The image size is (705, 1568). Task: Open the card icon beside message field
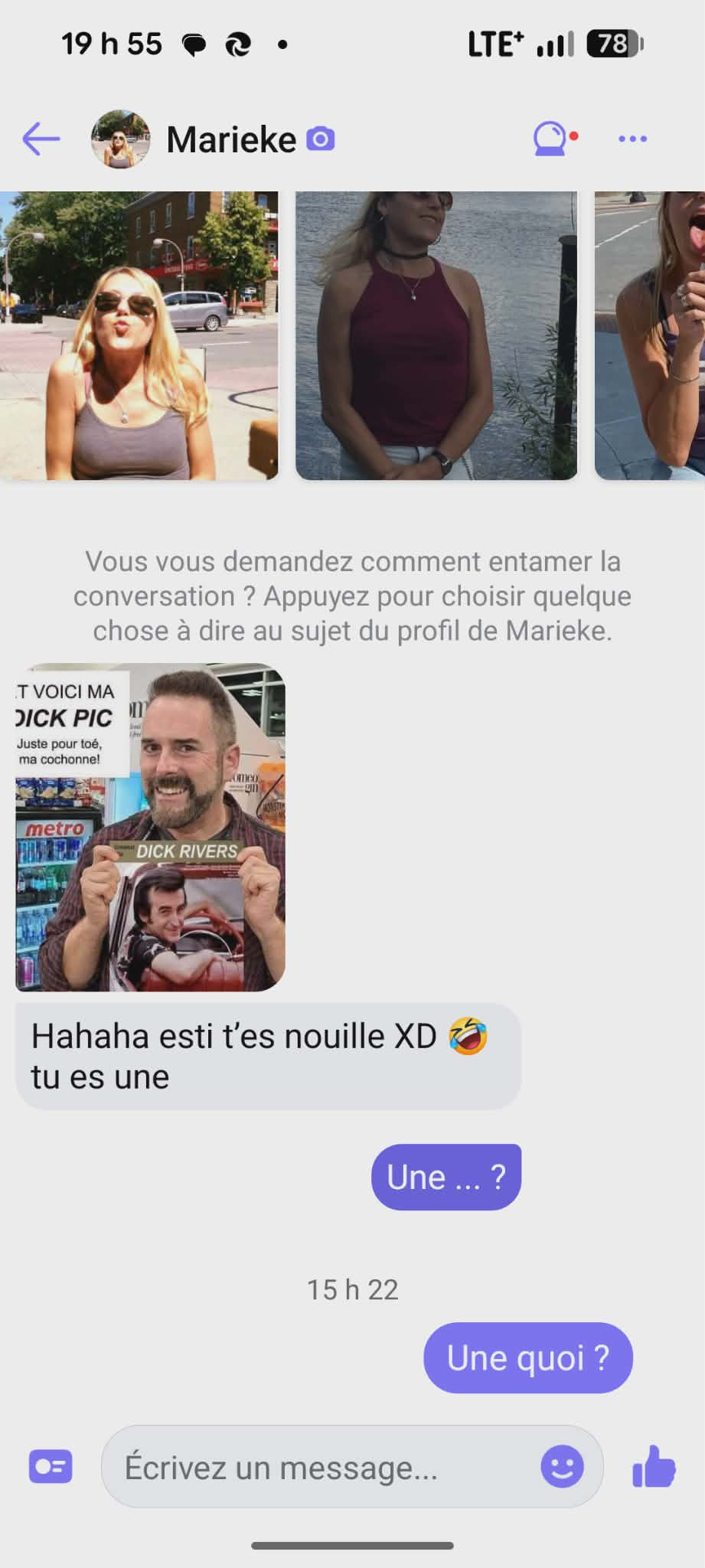[x=51, y=1466]
